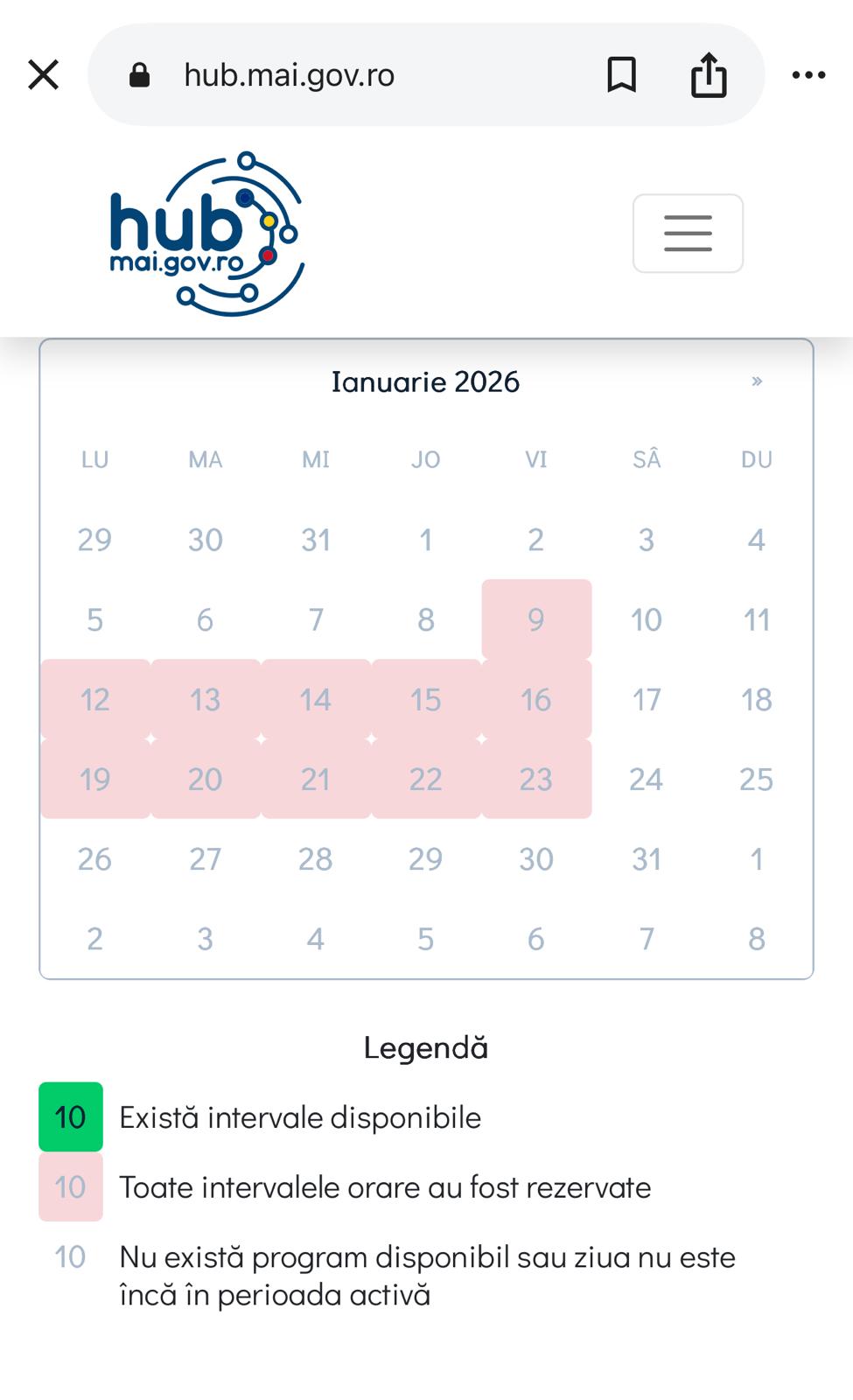Viewport: 853px width, 1400px height.
Task: Pick January 15 in the calendar
Action: tap(426, 699)
